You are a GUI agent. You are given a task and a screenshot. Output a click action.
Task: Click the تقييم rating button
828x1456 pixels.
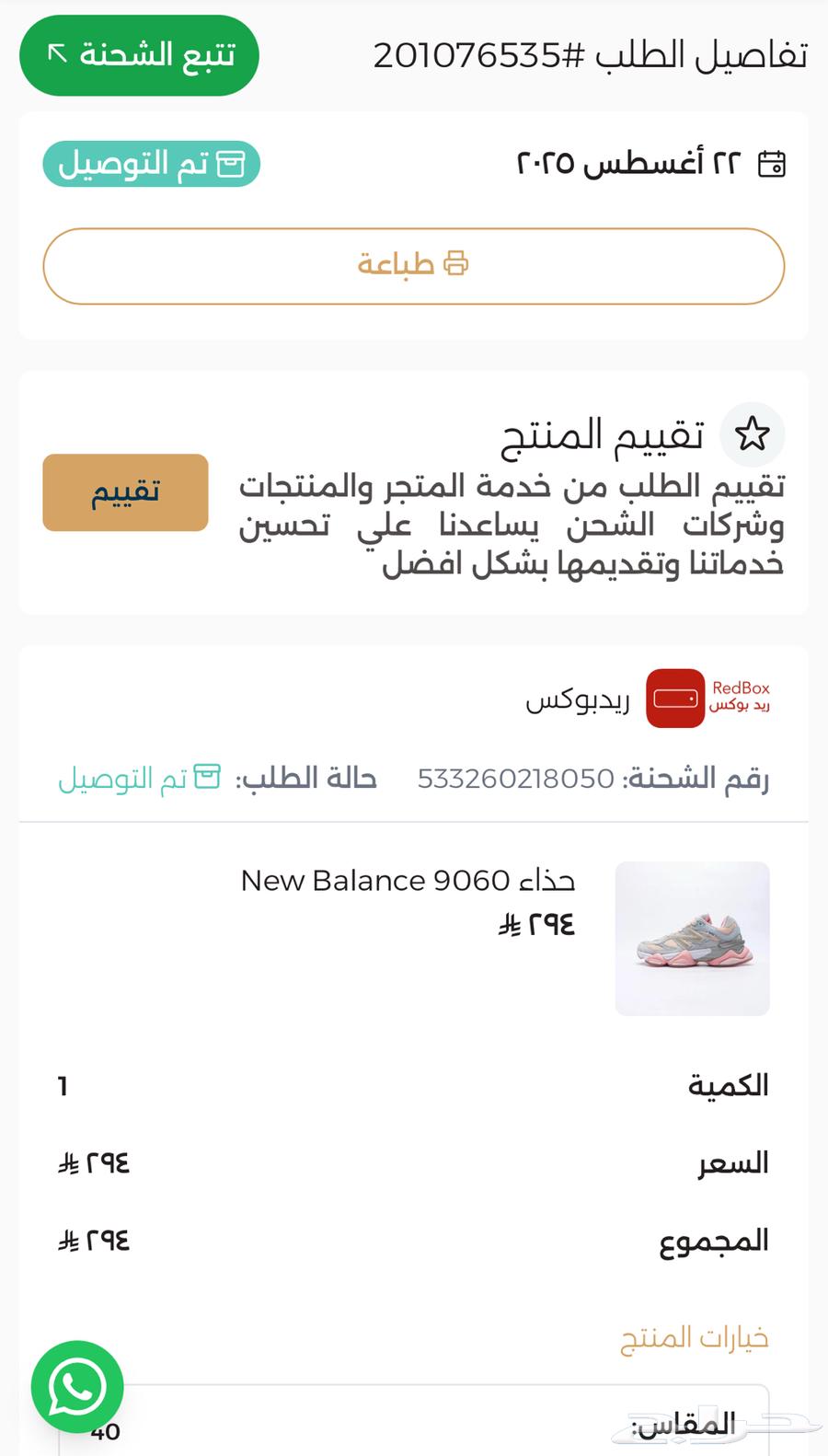click(x=125, y=493)
